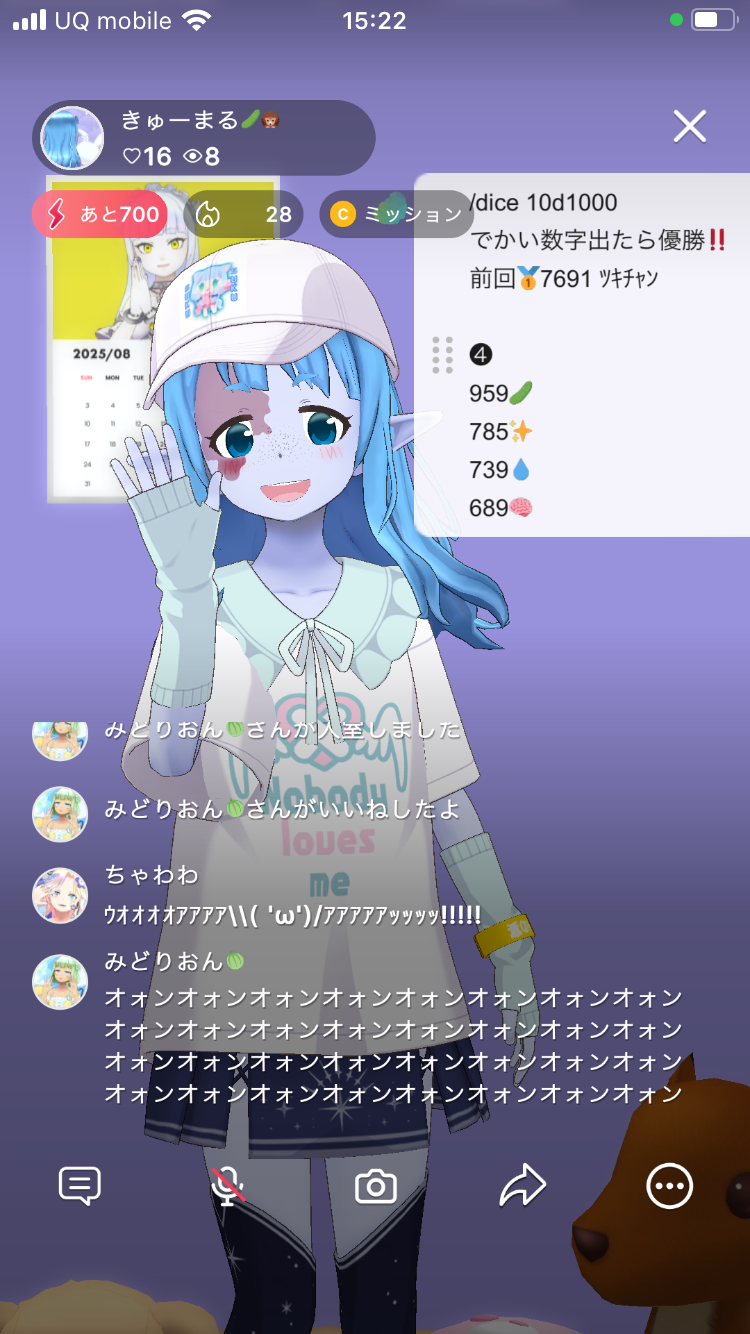Image resolution: width=750 pixels, height=1334 pixels.
Task: Toggle the muted microphone icon
Action: (228, 1187)
